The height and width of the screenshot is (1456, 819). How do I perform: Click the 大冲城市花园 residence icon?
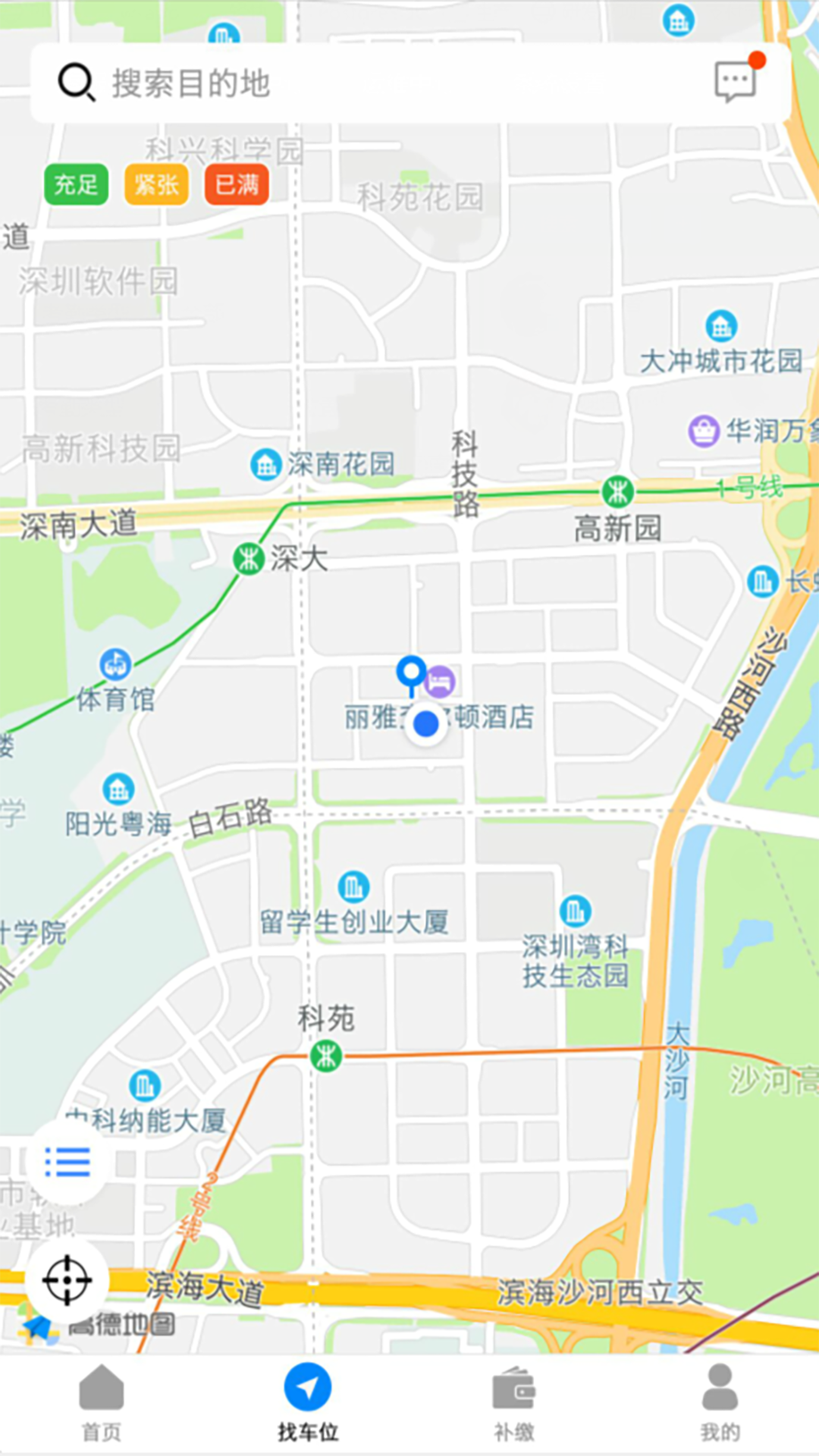[720, 326]
